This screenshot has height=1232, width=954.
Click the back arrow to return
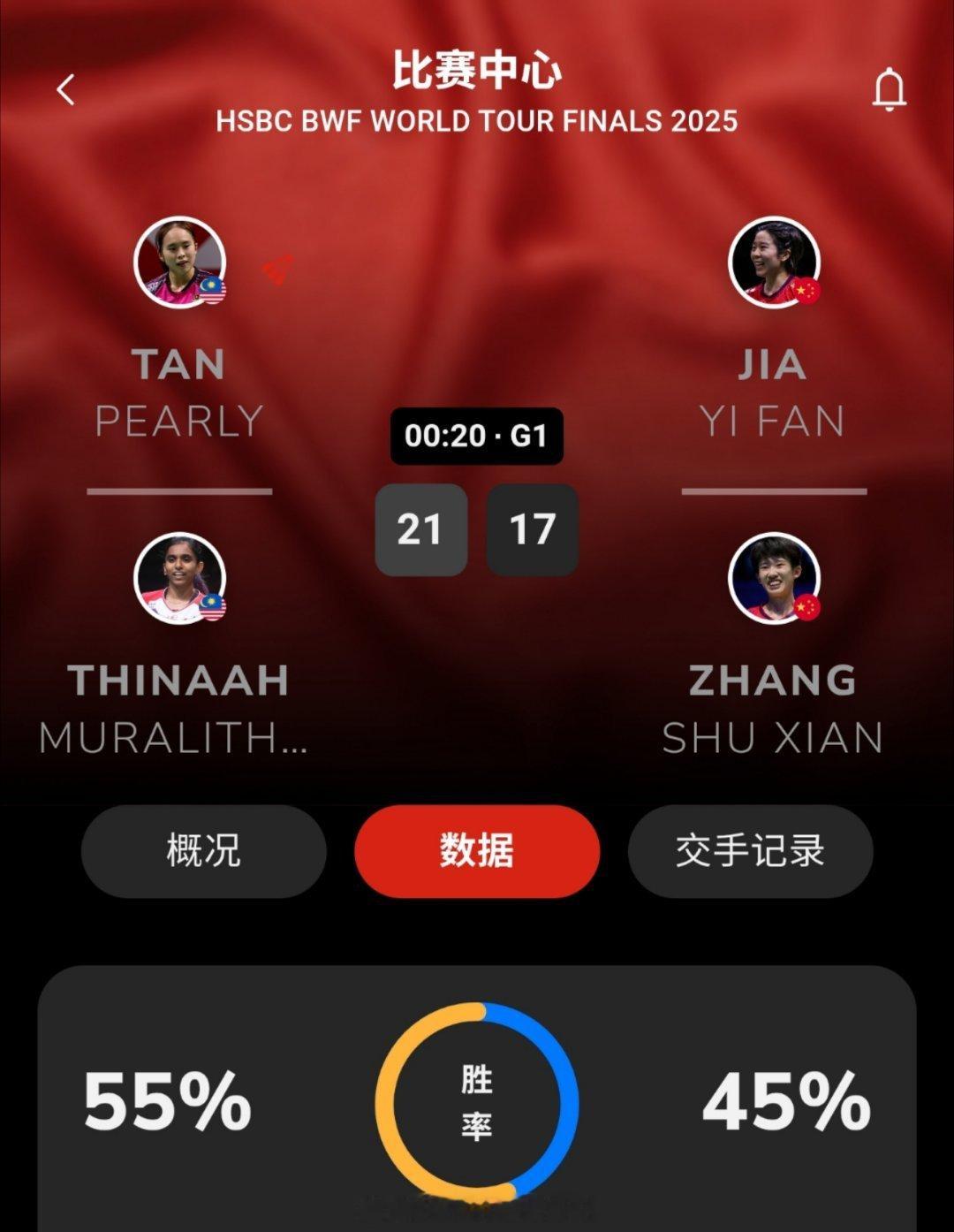[64, 88]
